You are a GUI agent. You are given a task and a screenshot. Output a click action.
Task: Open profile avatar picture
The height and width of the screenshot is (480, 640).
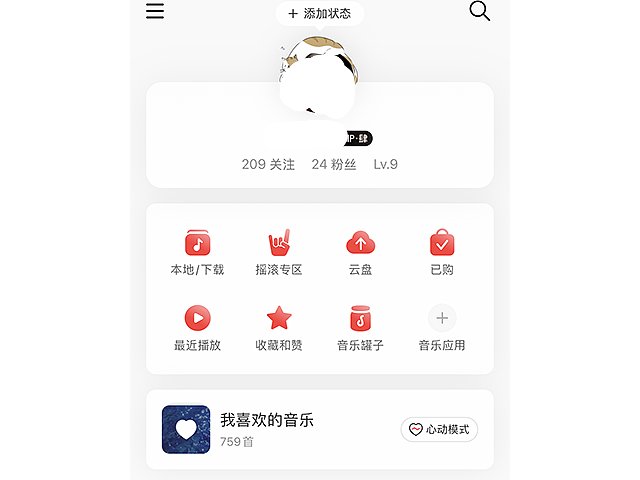point(318,70)
